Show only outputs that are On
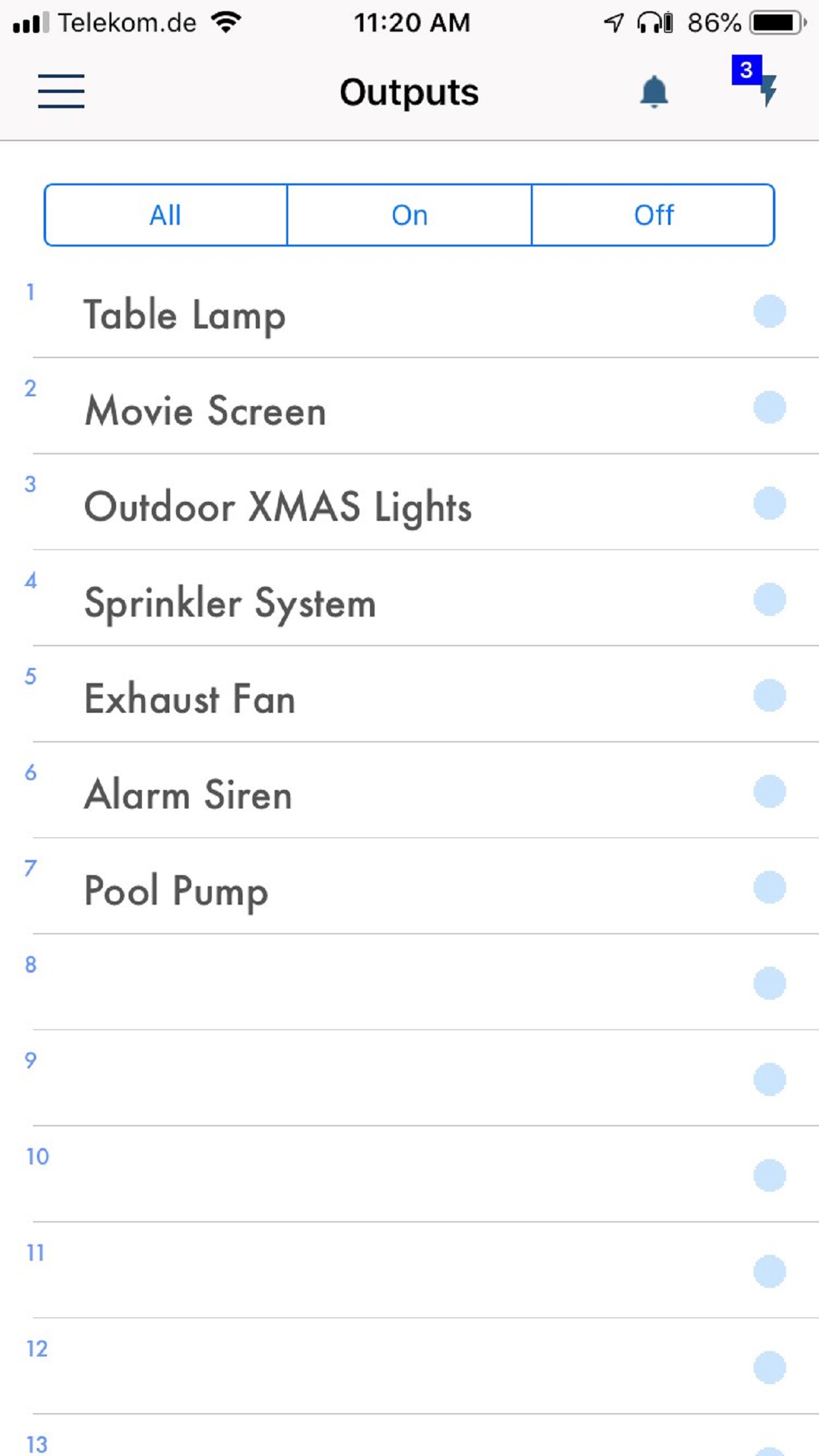This screenshot has width=819, height=1456. [409, 215]
